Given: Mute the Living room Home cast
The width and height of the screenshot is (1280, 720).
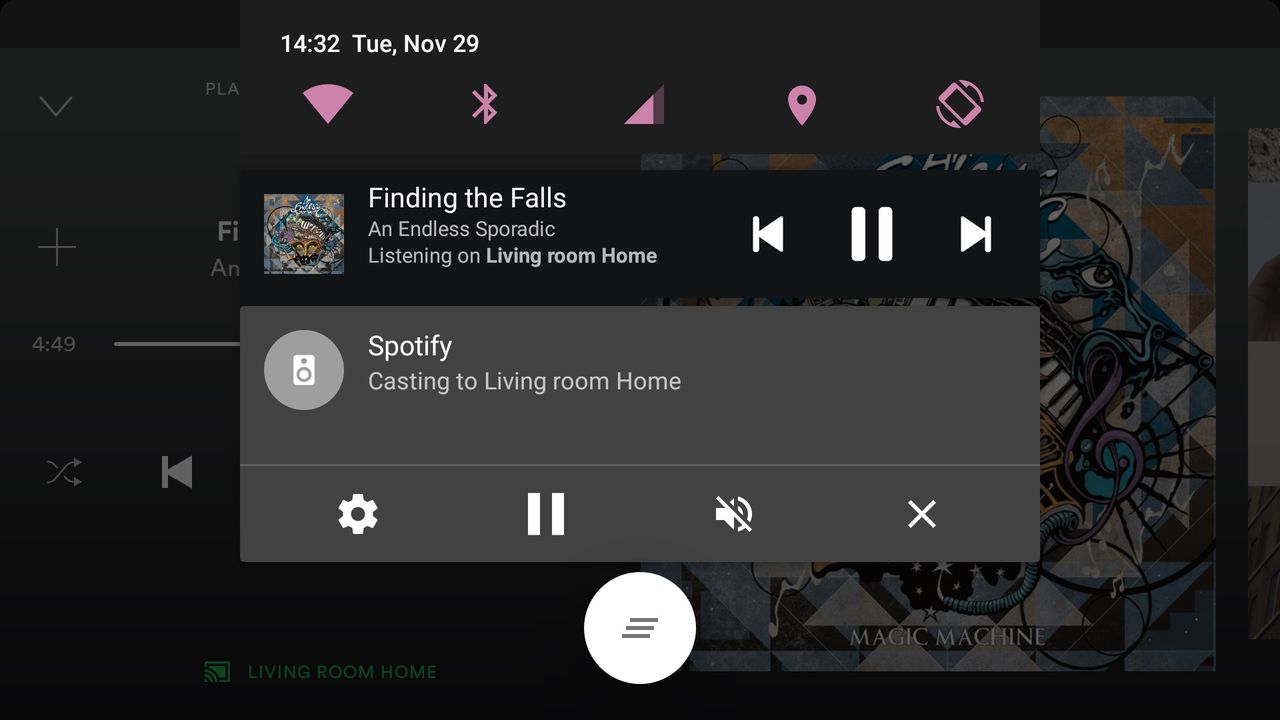Looking at the screenshot, I should [734, 514].
